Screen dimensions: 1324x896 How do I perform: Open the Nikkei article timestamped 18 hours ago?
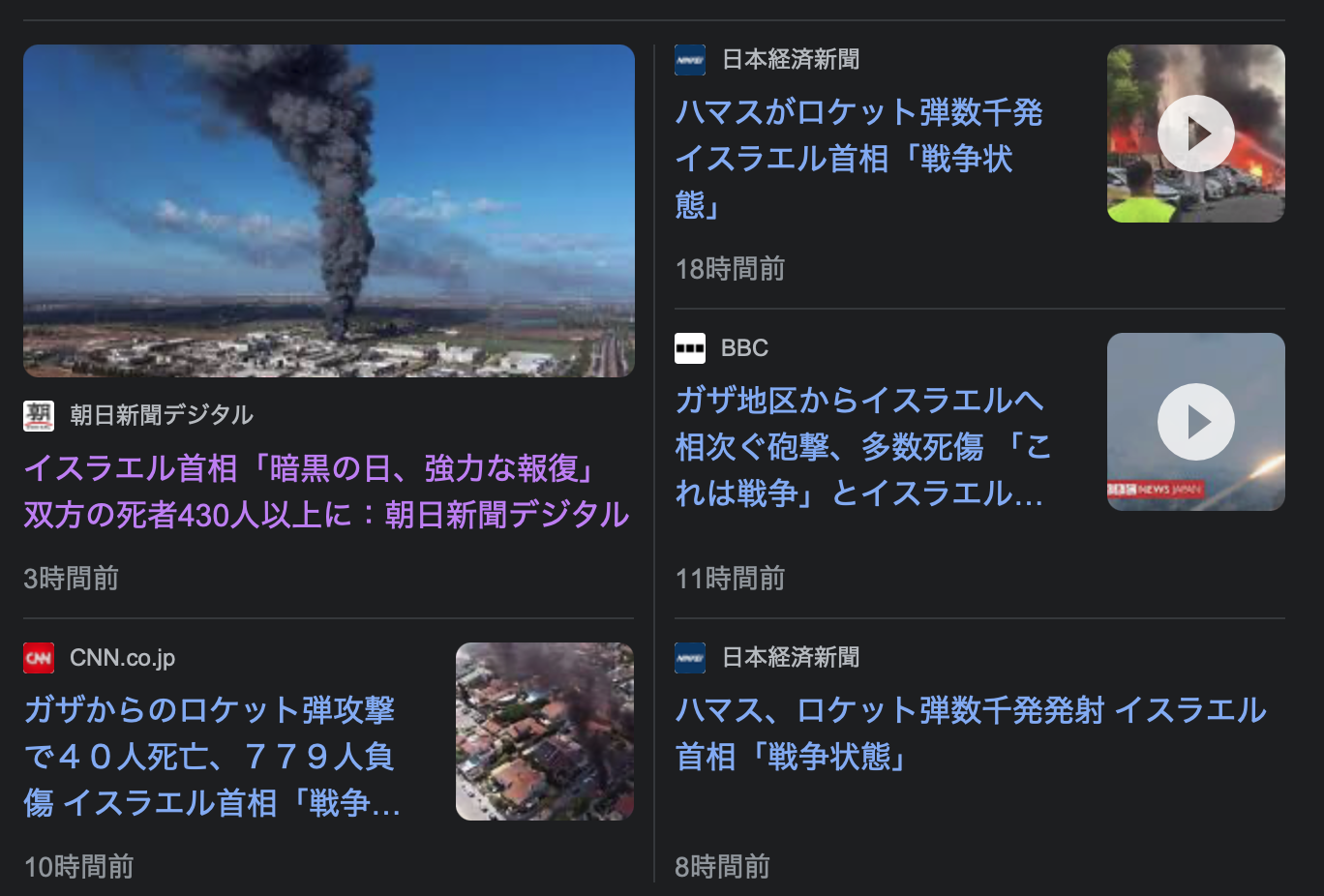click(858, 158)
